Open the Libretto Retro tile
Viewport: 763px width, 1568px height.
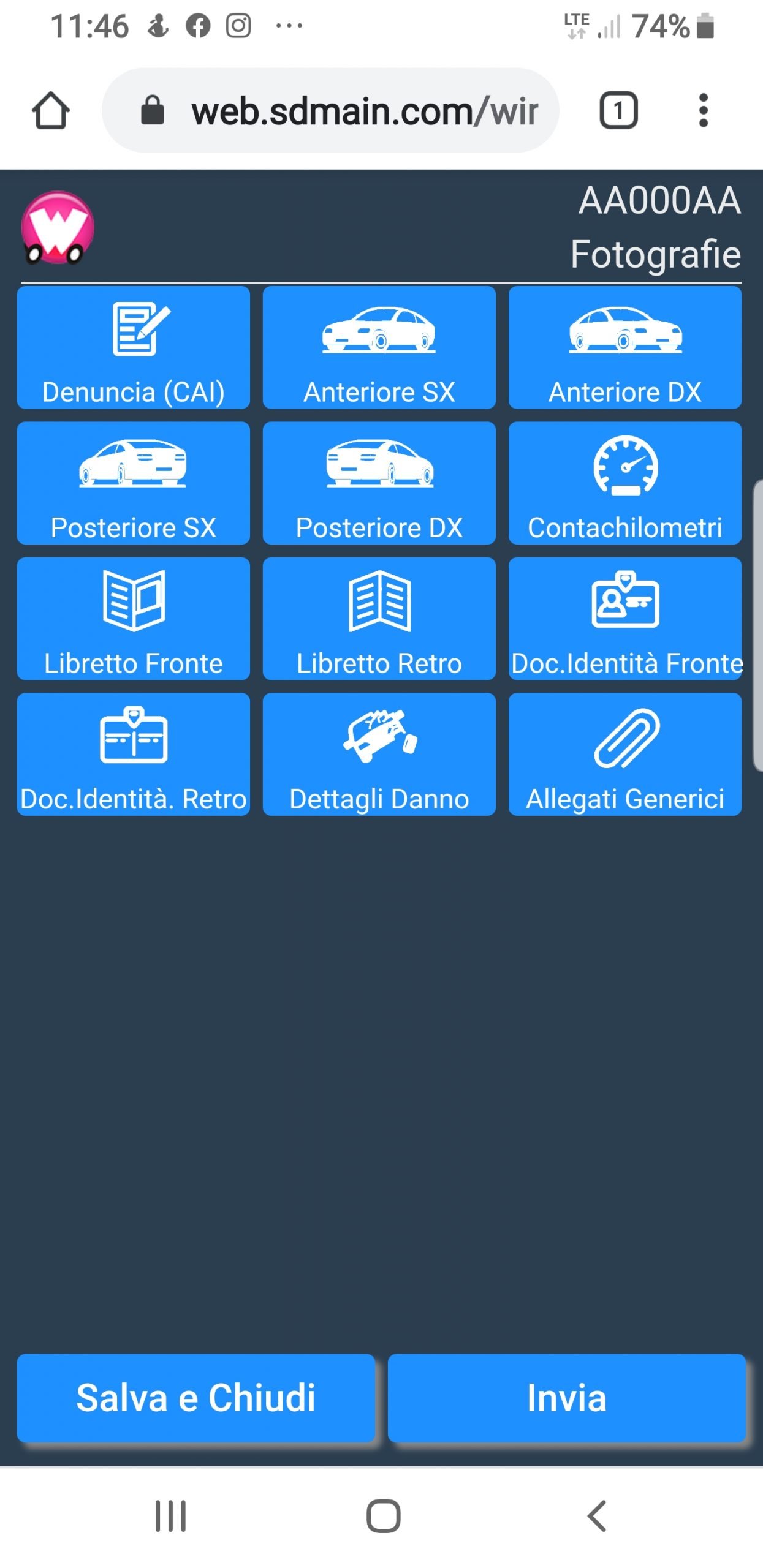[379, 618]
